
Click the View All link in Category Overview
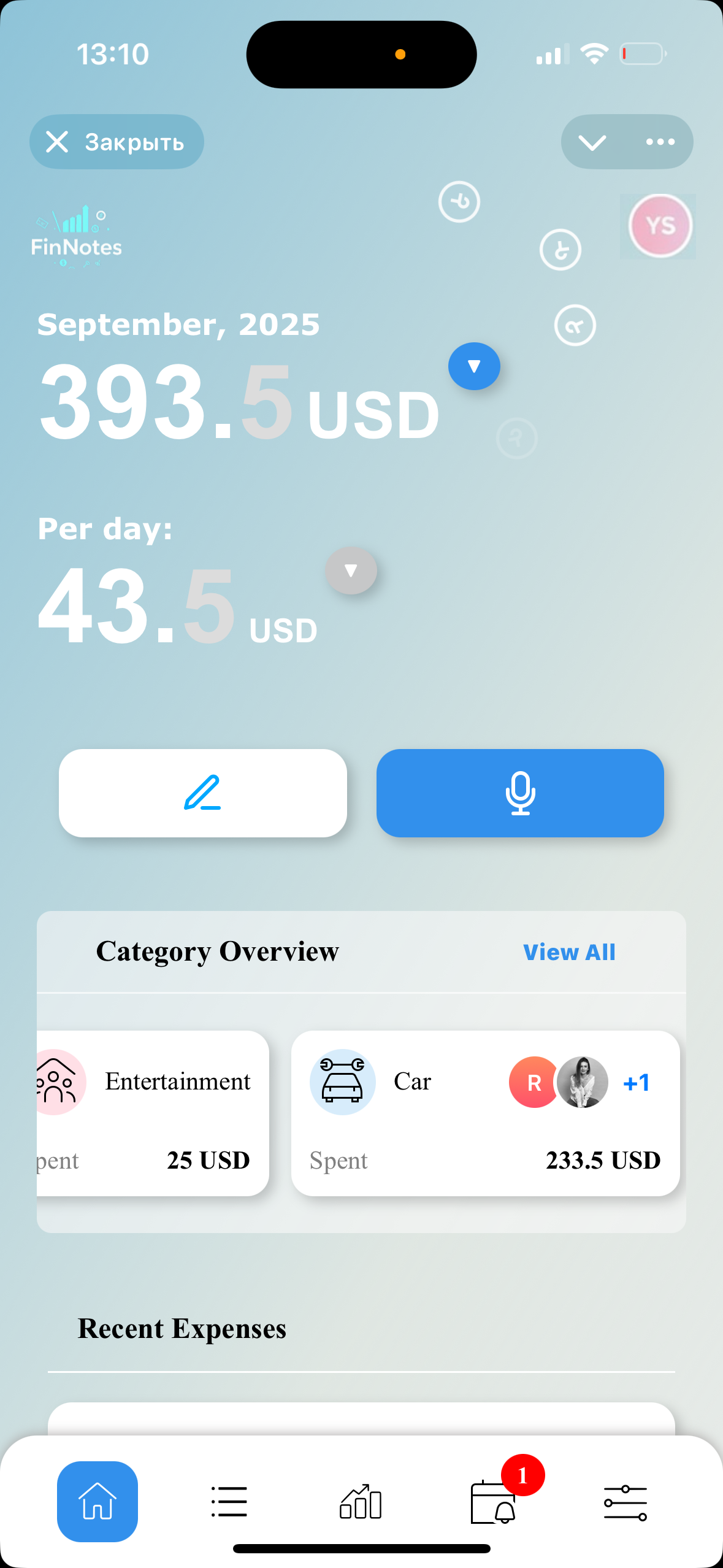coord(569,951)
